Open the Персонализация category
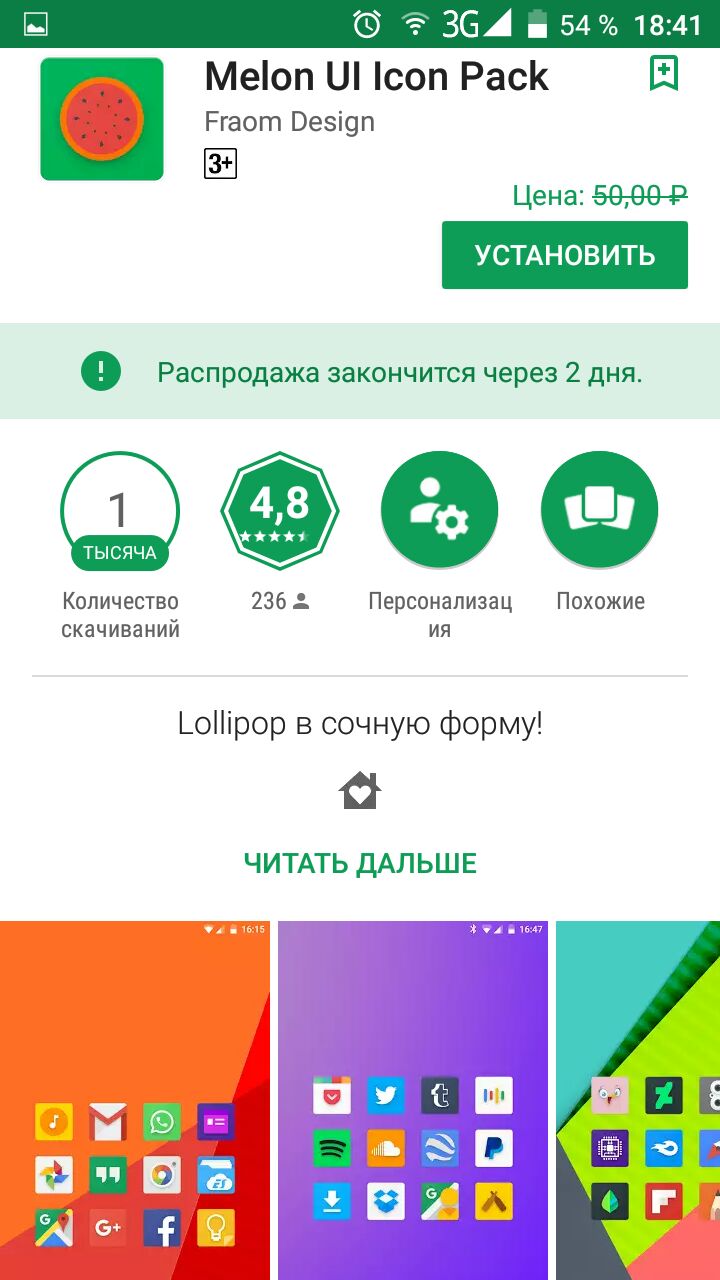 (440, 511)
